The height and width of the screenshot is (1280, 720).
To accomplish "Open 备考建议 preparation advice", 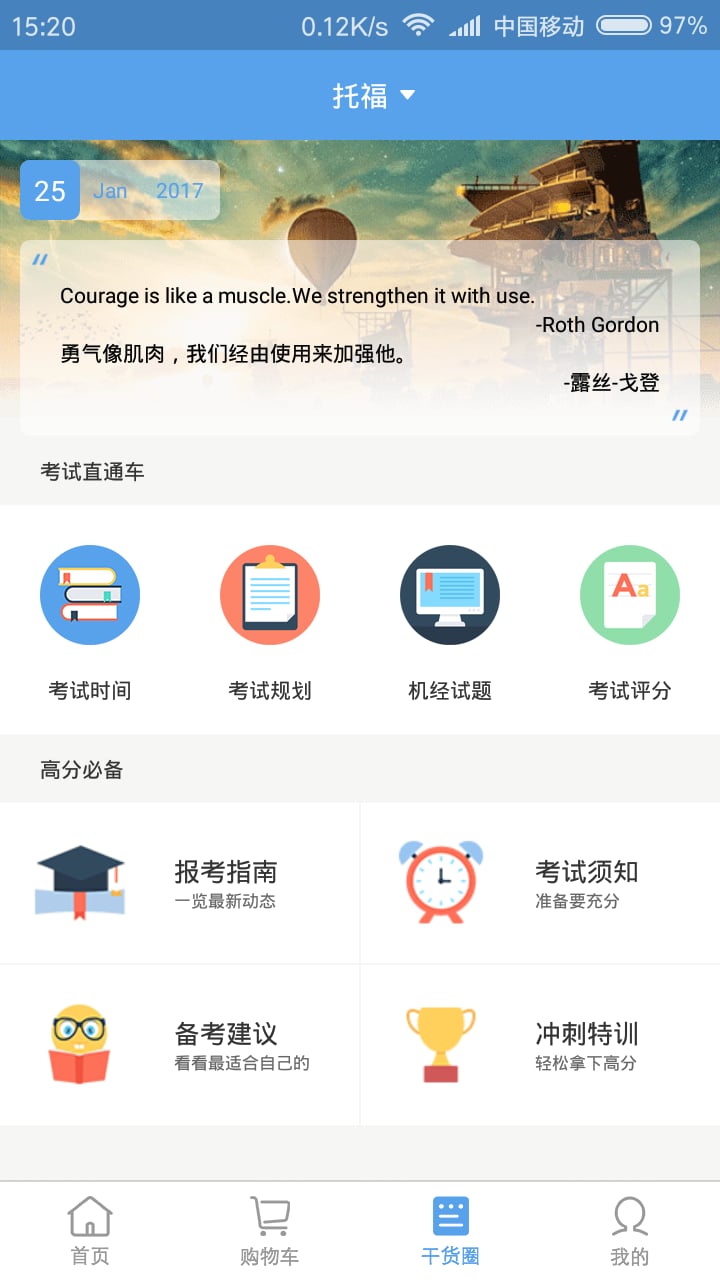I will tap(180, 1045).
